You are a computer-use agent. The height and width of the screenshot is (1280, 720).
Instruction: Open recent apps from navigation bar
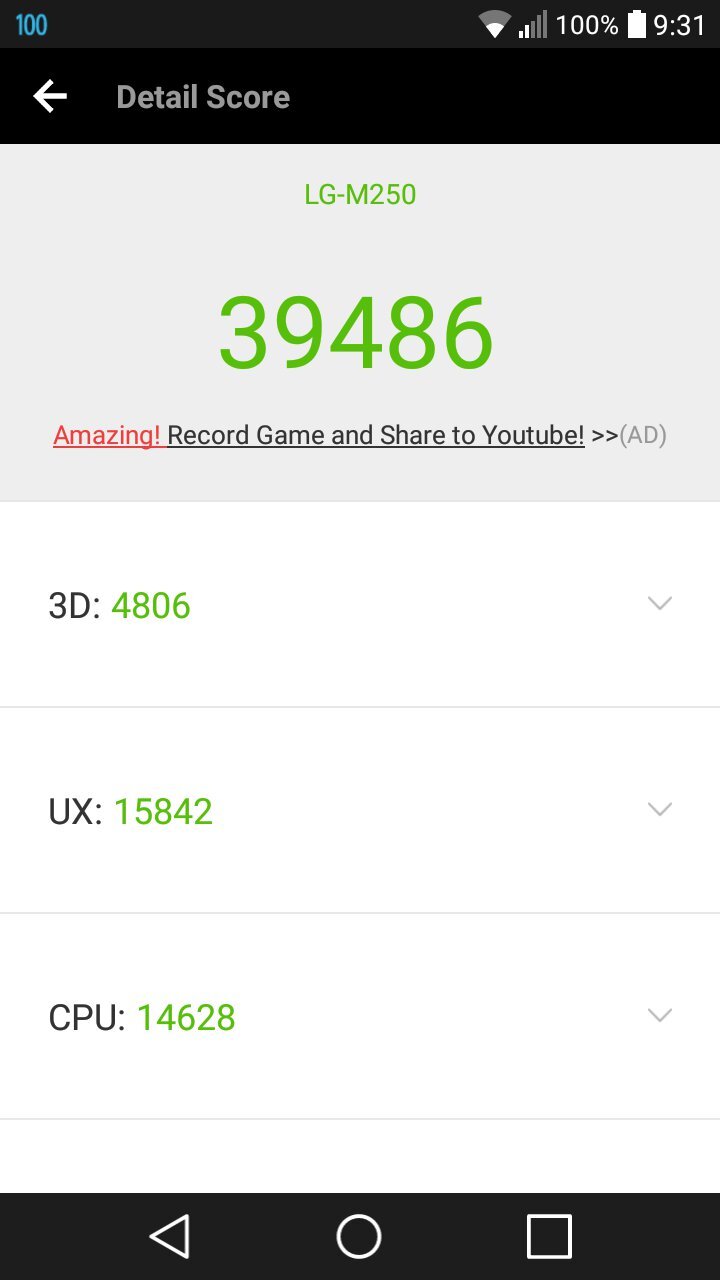(549, 1236)
